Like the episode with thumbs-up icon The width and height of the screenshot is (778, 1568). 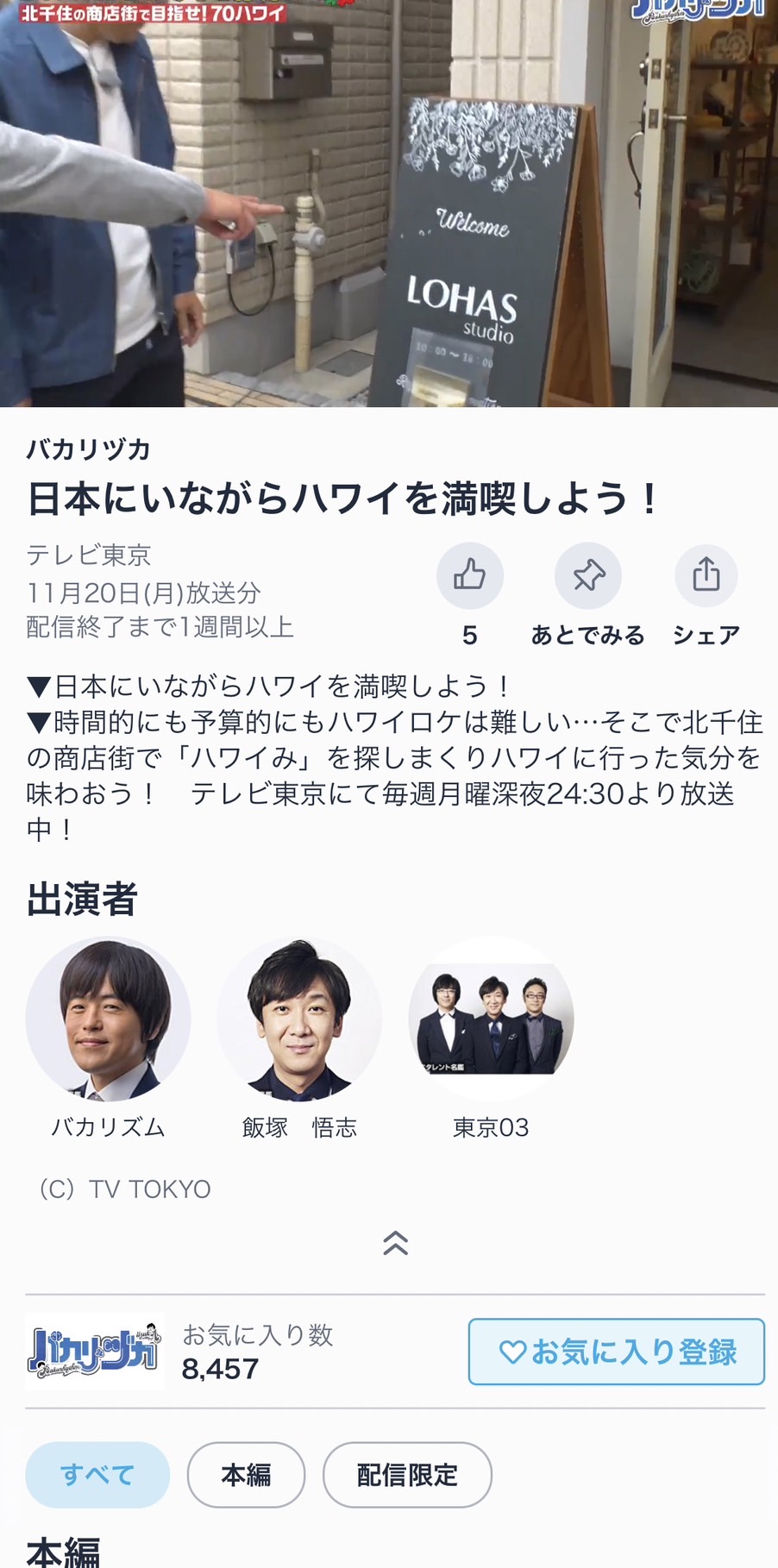[x=470, y=576]
